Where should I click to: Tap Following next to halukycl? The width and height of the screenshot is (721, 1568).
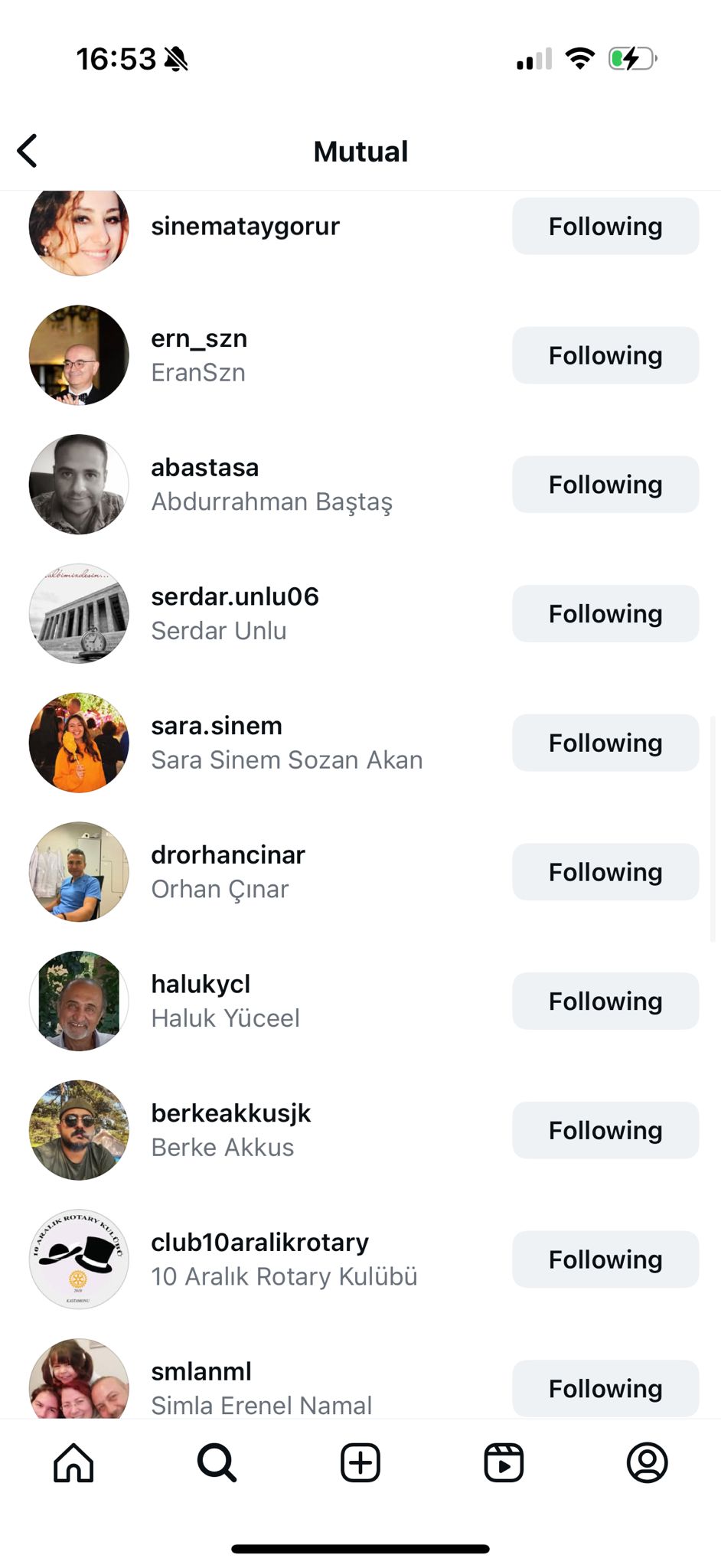click(605, 1001)
